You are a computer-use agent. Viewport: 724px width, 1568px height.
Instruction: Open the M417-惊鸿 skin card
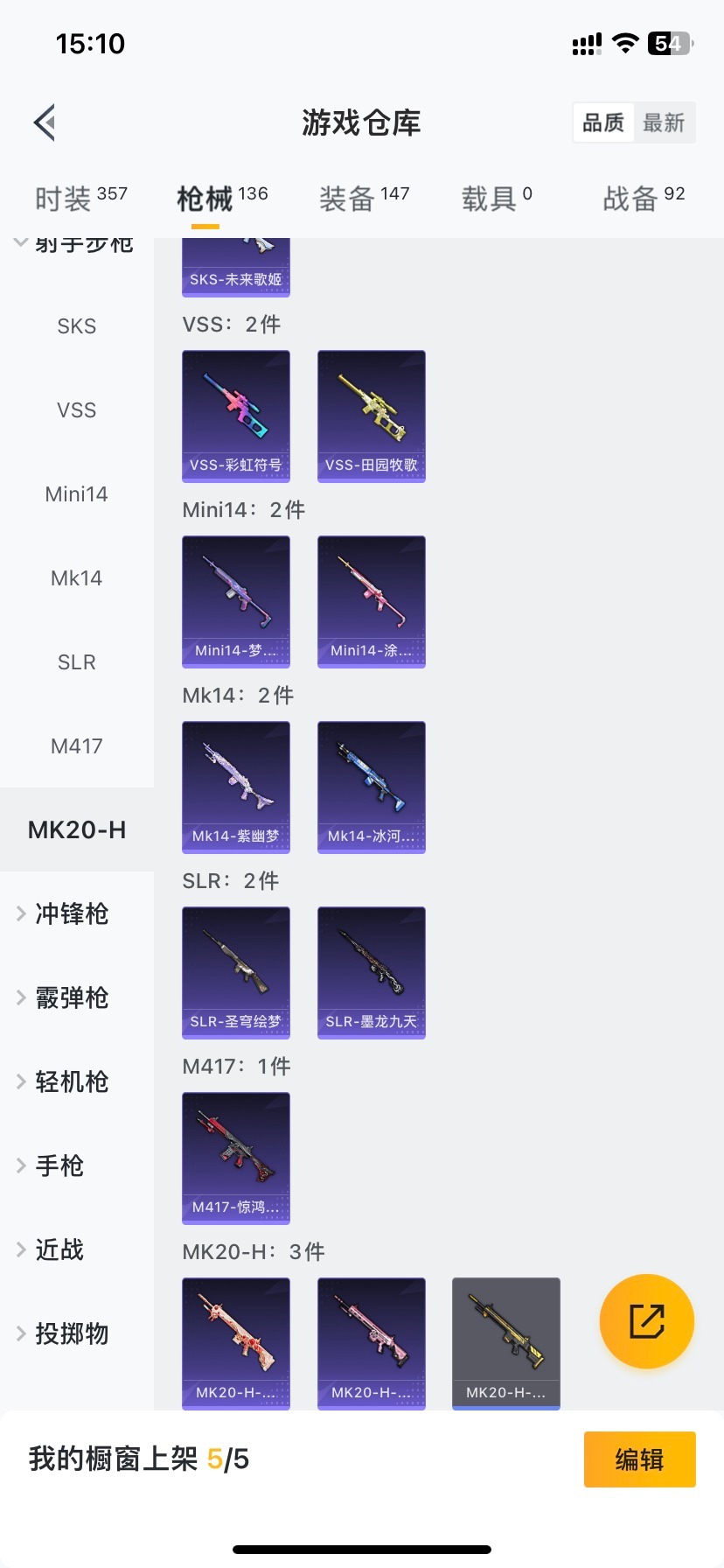pos(236,1158)
